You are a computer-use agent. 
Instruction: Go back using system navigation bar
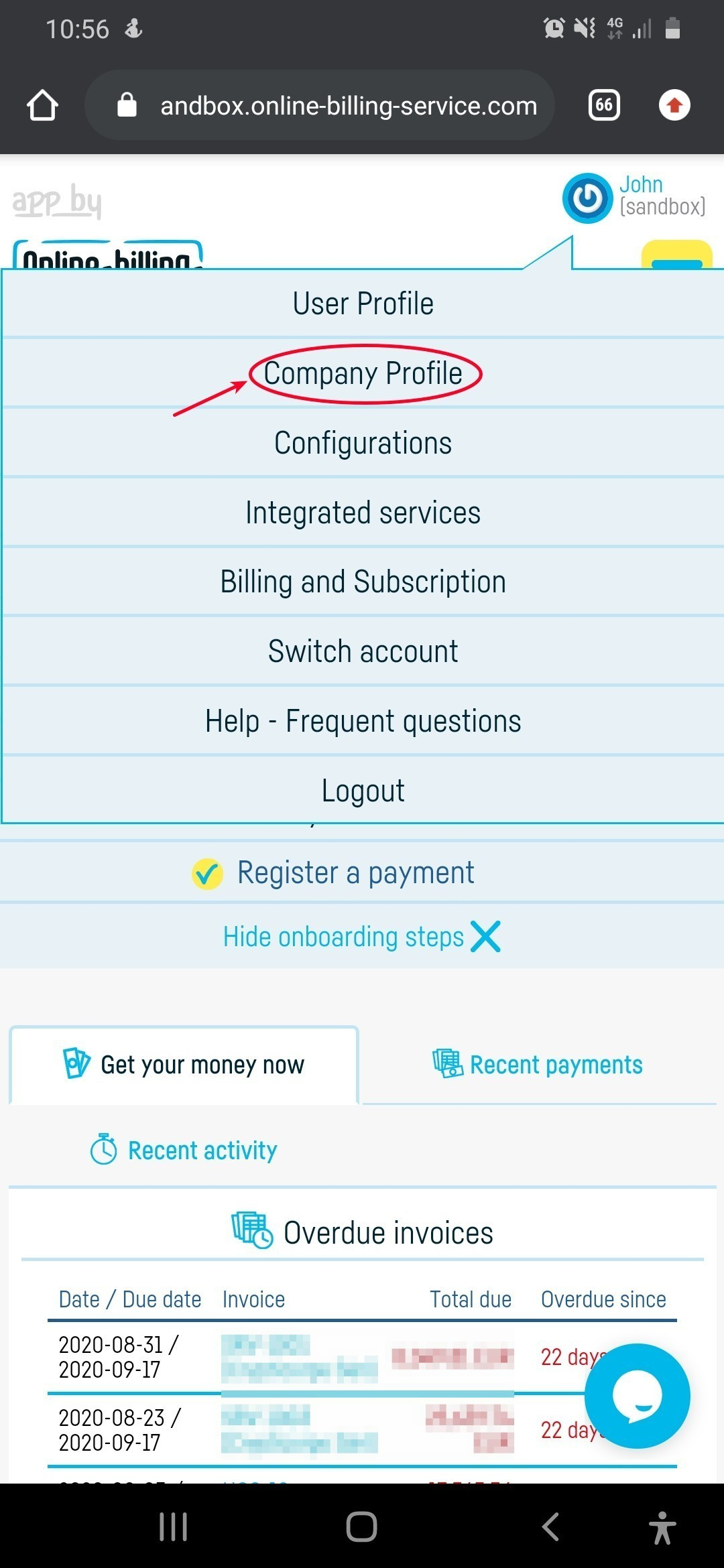[550, 1527]
